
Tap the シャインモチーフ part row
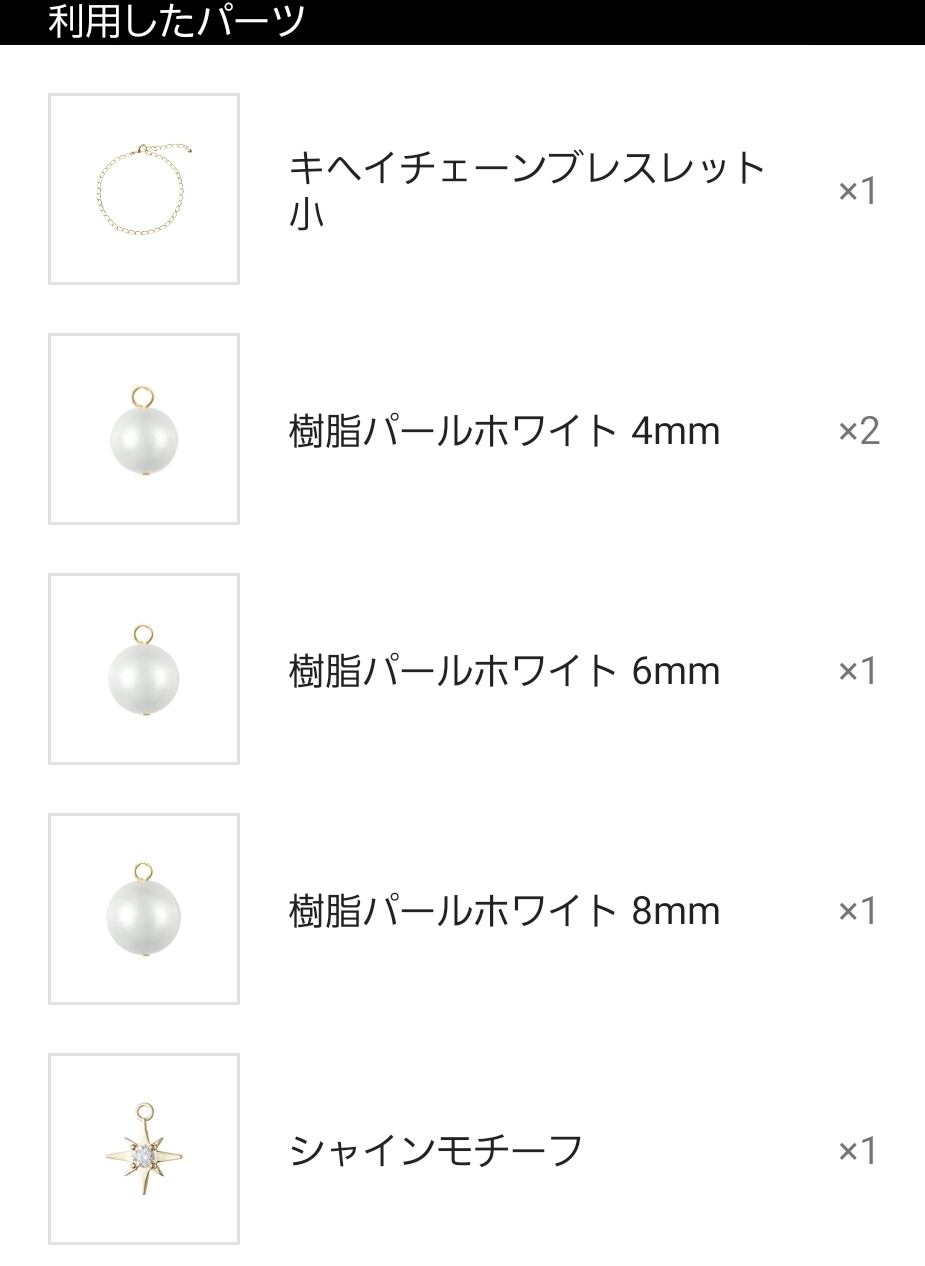(463, 1149)
